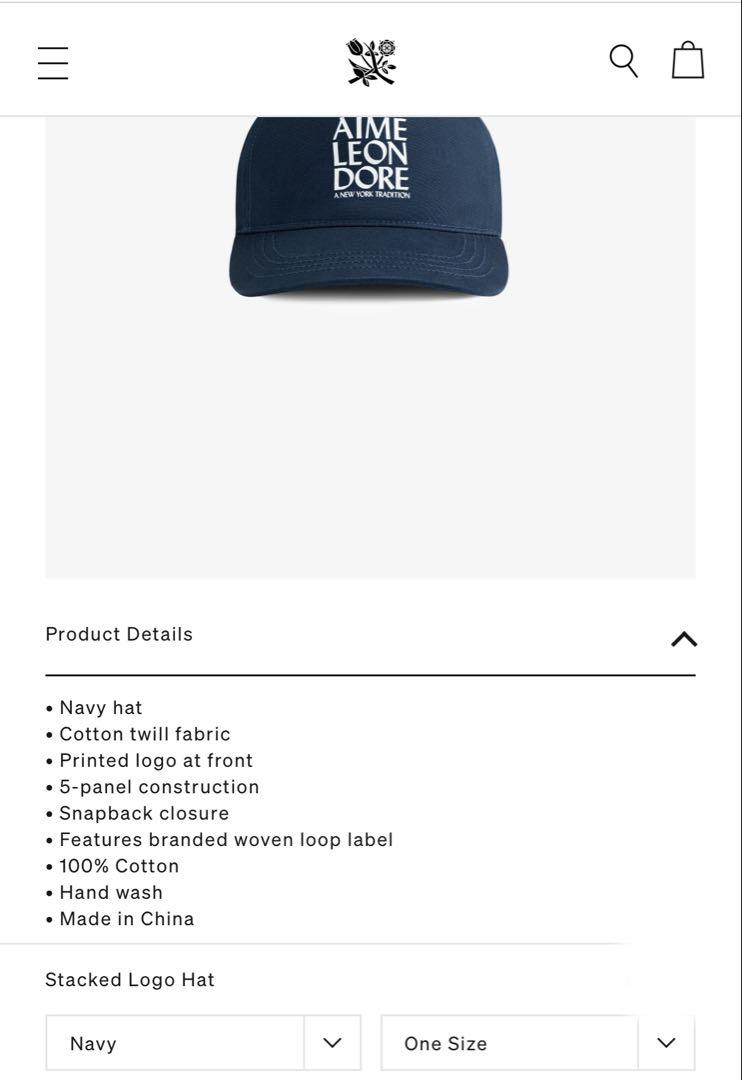Screen dimensions: 742x1080
Task: Open the Navy color dropdown
Action: 203,1043
